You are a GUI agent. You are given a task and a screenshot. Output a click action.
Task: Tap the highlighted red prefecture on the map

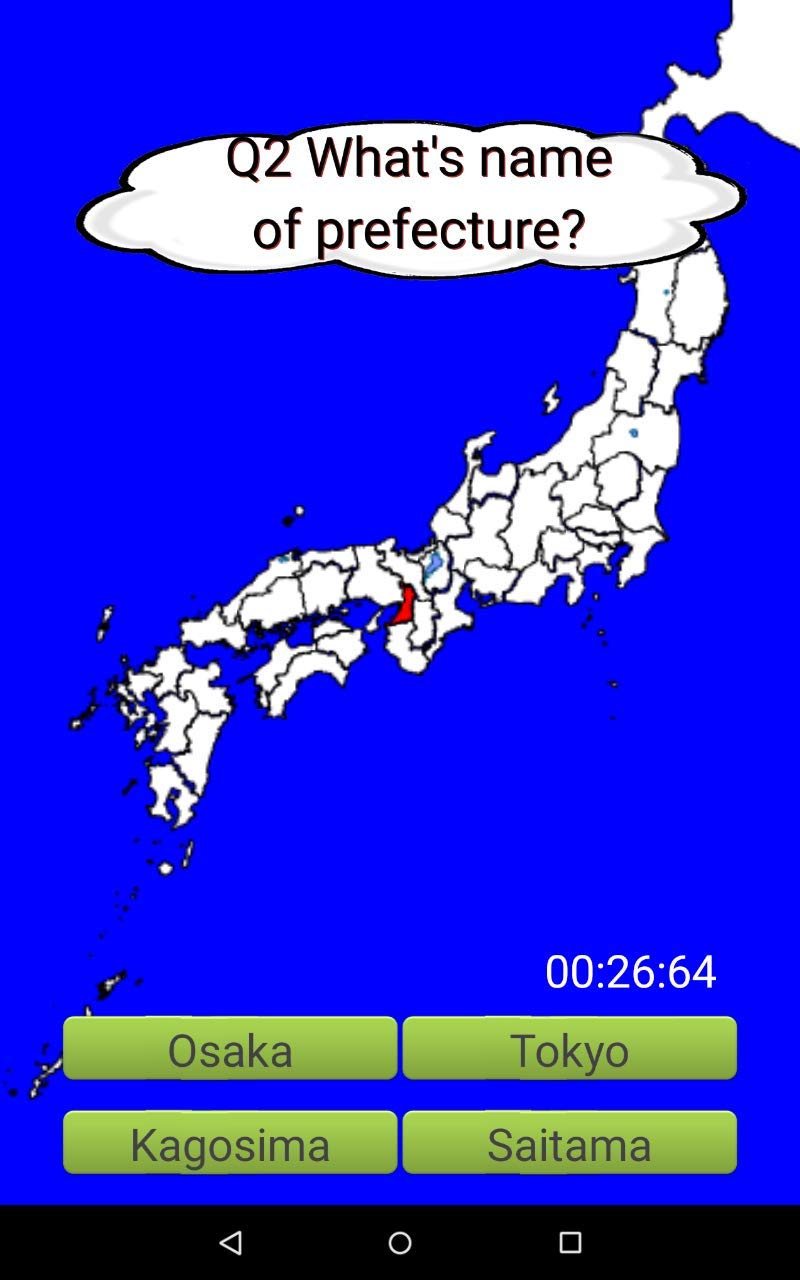[408, 600]
